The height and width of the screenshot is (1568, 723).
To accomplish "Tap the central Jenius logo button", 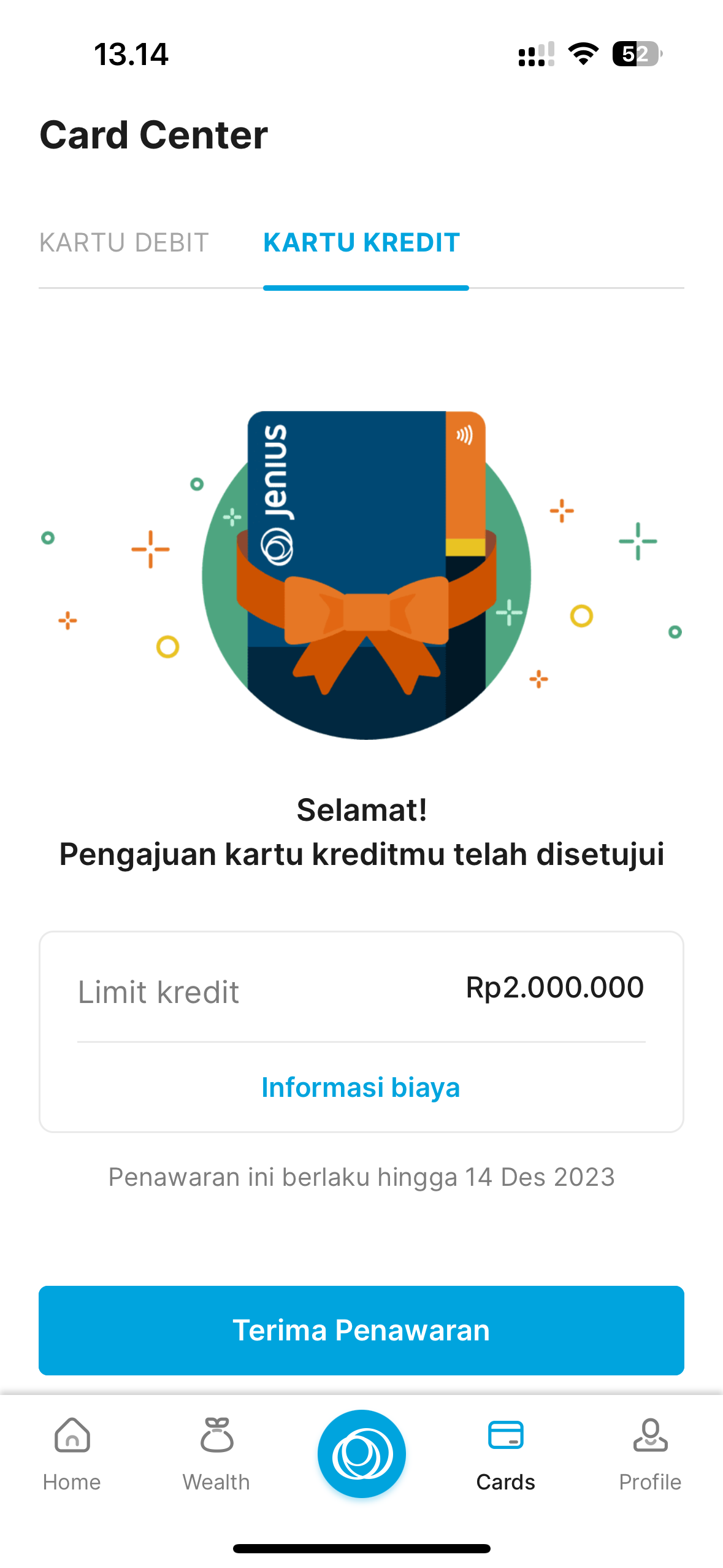I will click(x=361, y=1454).
